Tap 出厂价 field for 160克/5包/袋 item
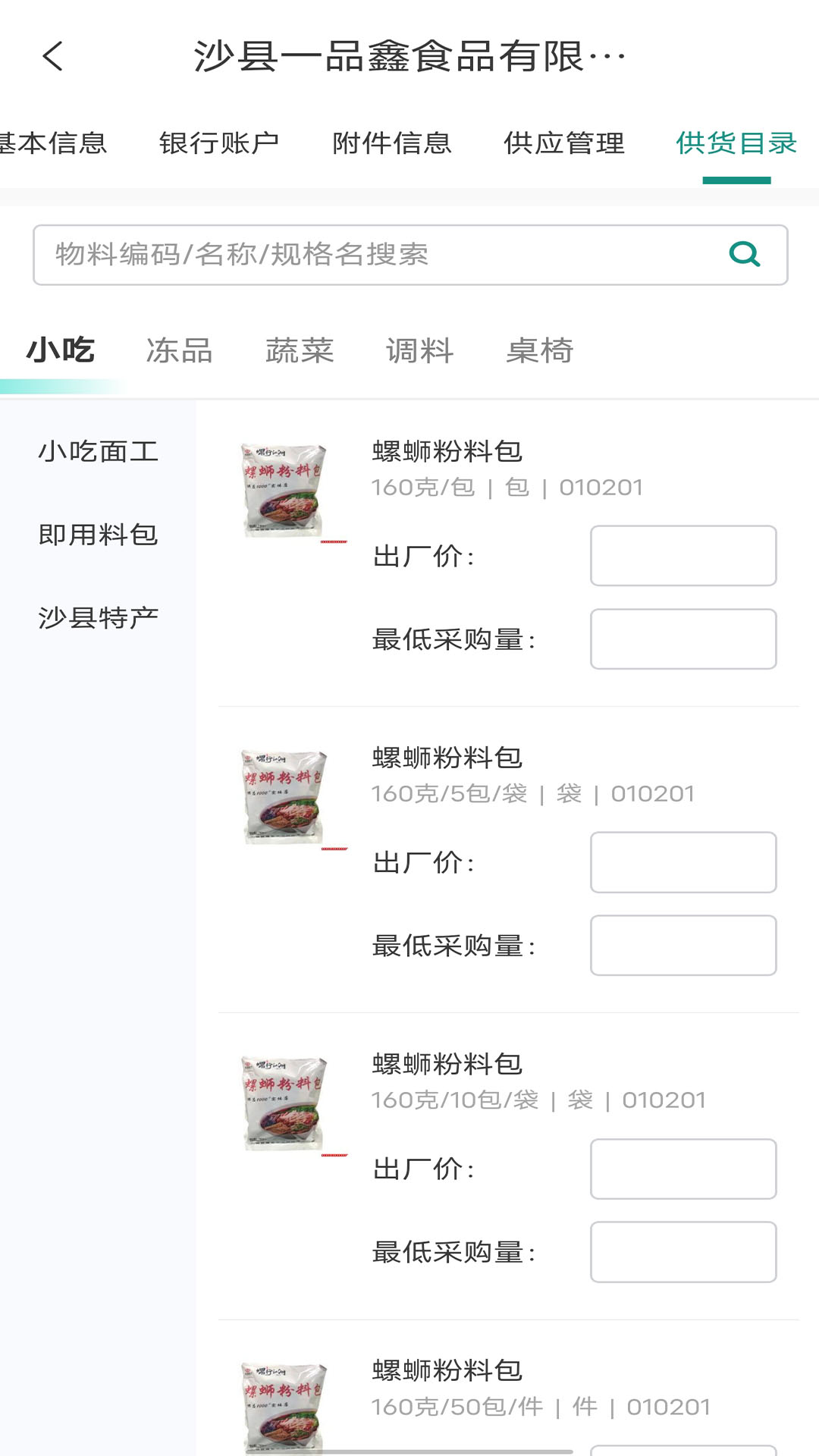The image size is (819, 1456). click(x=683, y=862)
